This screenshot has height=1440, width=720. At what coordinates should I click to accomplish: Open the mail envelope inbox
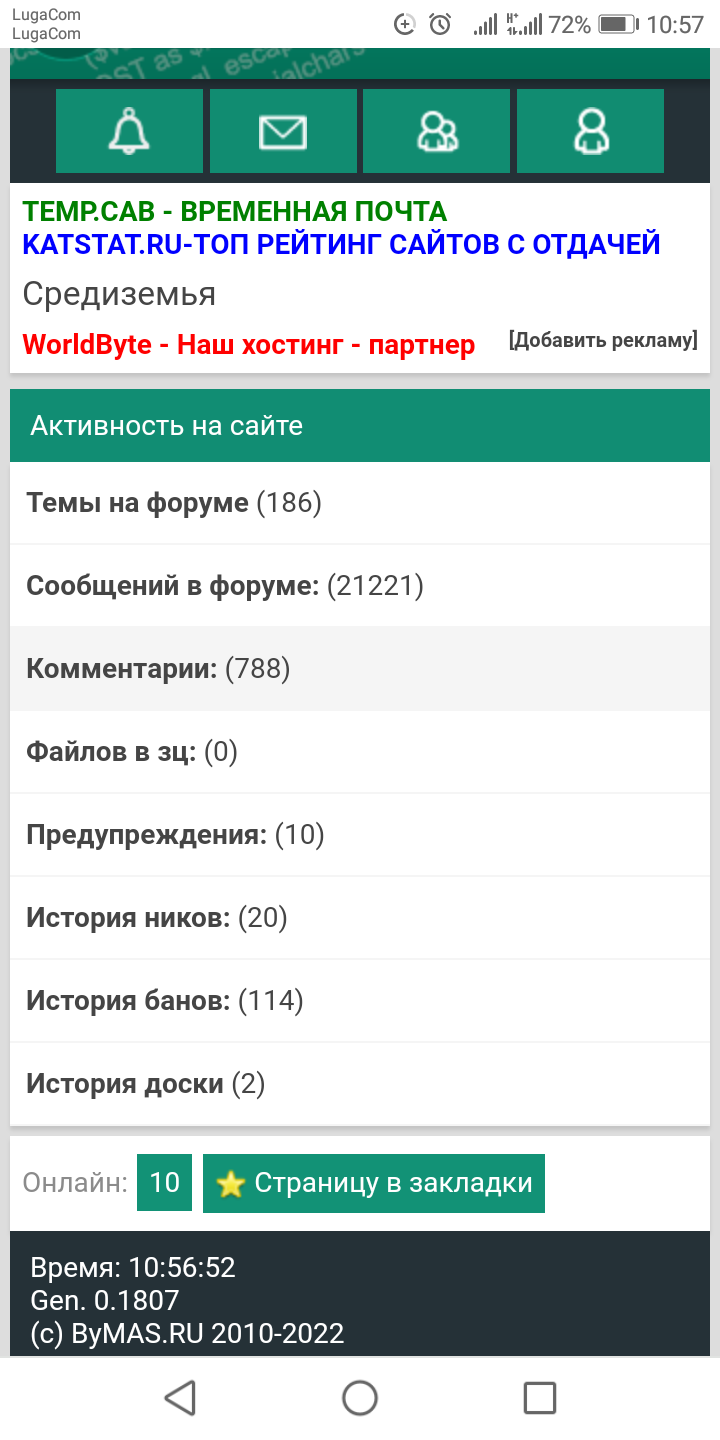tap(283, 131)
